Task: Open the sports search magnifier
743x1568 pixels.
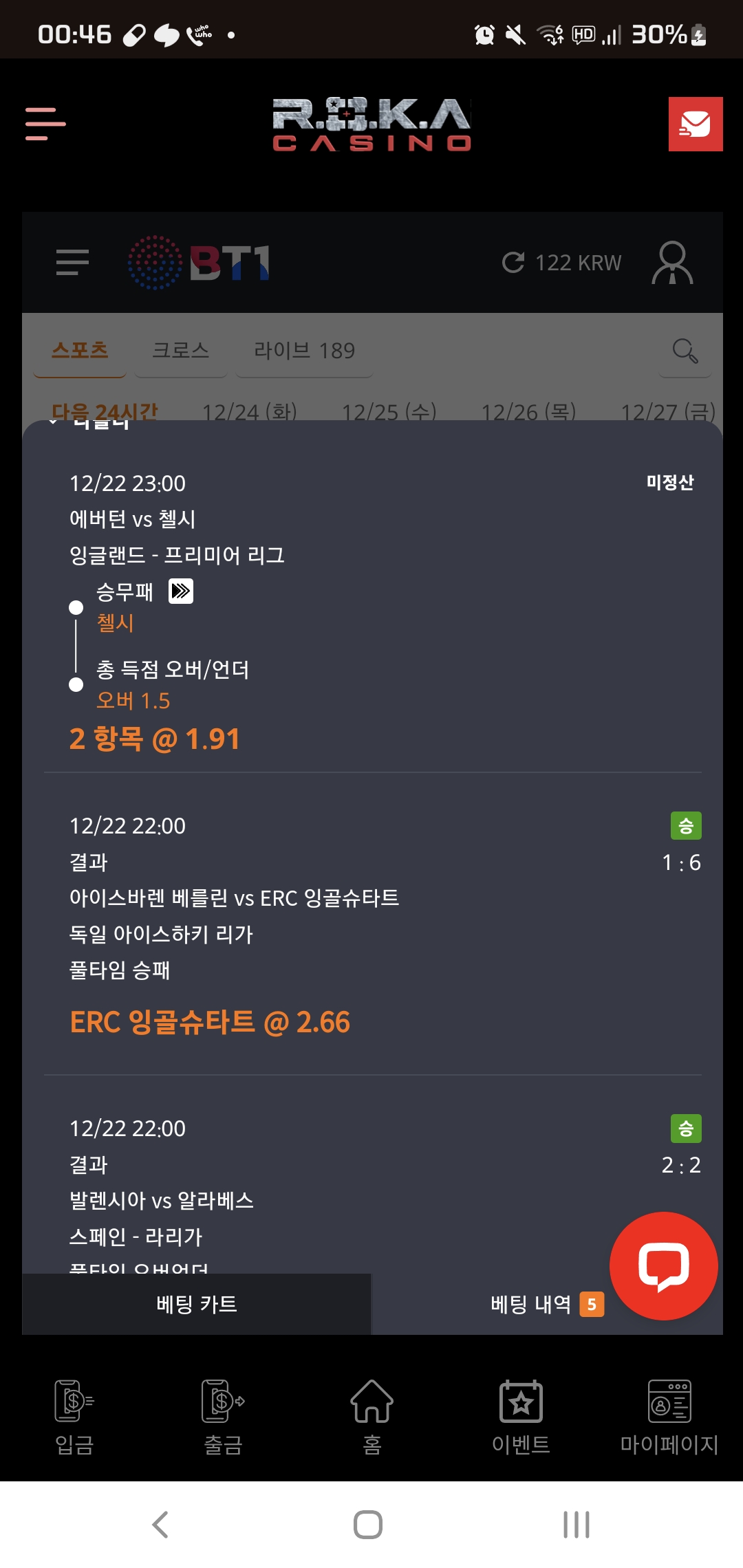Action: click(685, 350)
